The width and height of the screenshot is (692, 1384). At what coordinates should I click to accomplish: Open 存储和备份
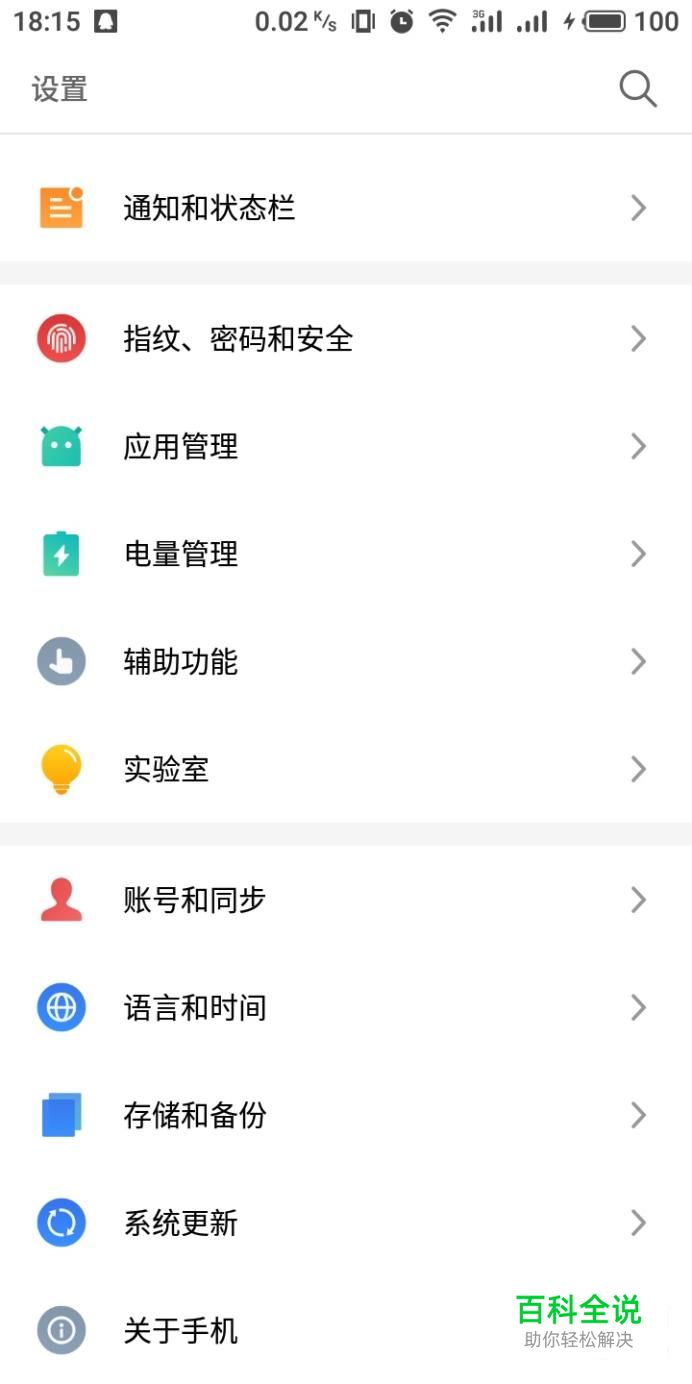click(x=195, y=1115)
